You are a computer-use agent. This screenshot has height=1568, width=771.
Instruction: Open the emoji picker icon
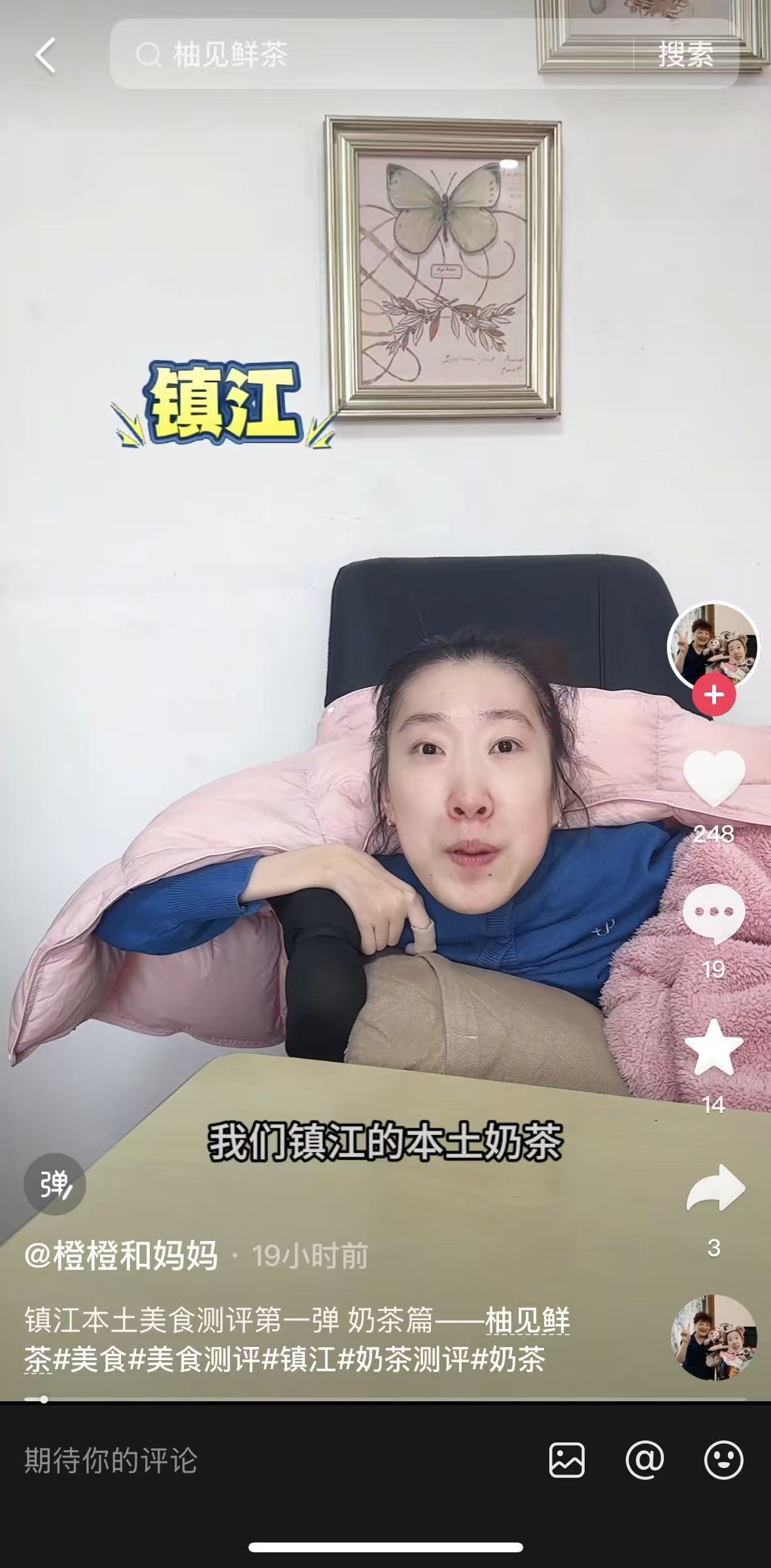723,1460
